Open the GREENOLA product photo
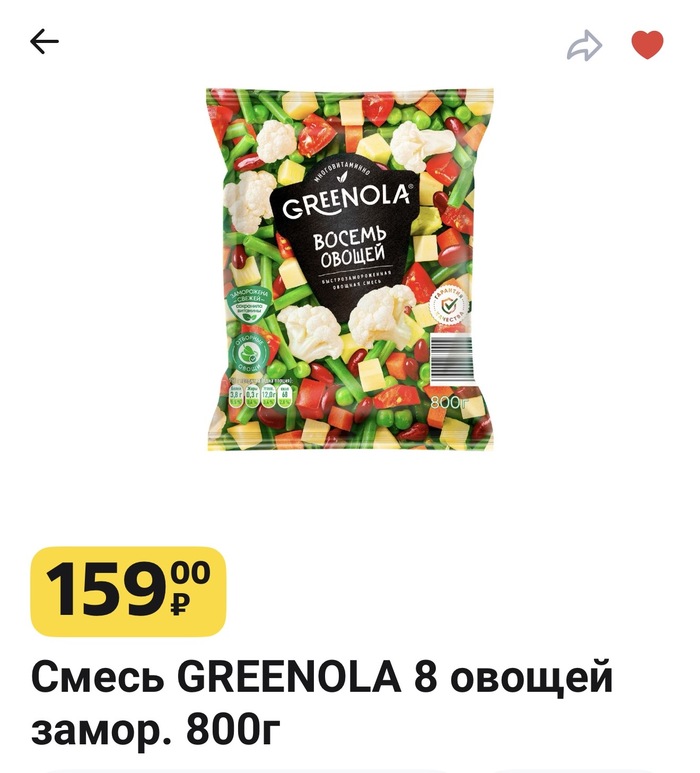The width and height of the screenshot is (700, 773). tap(349, 270)
